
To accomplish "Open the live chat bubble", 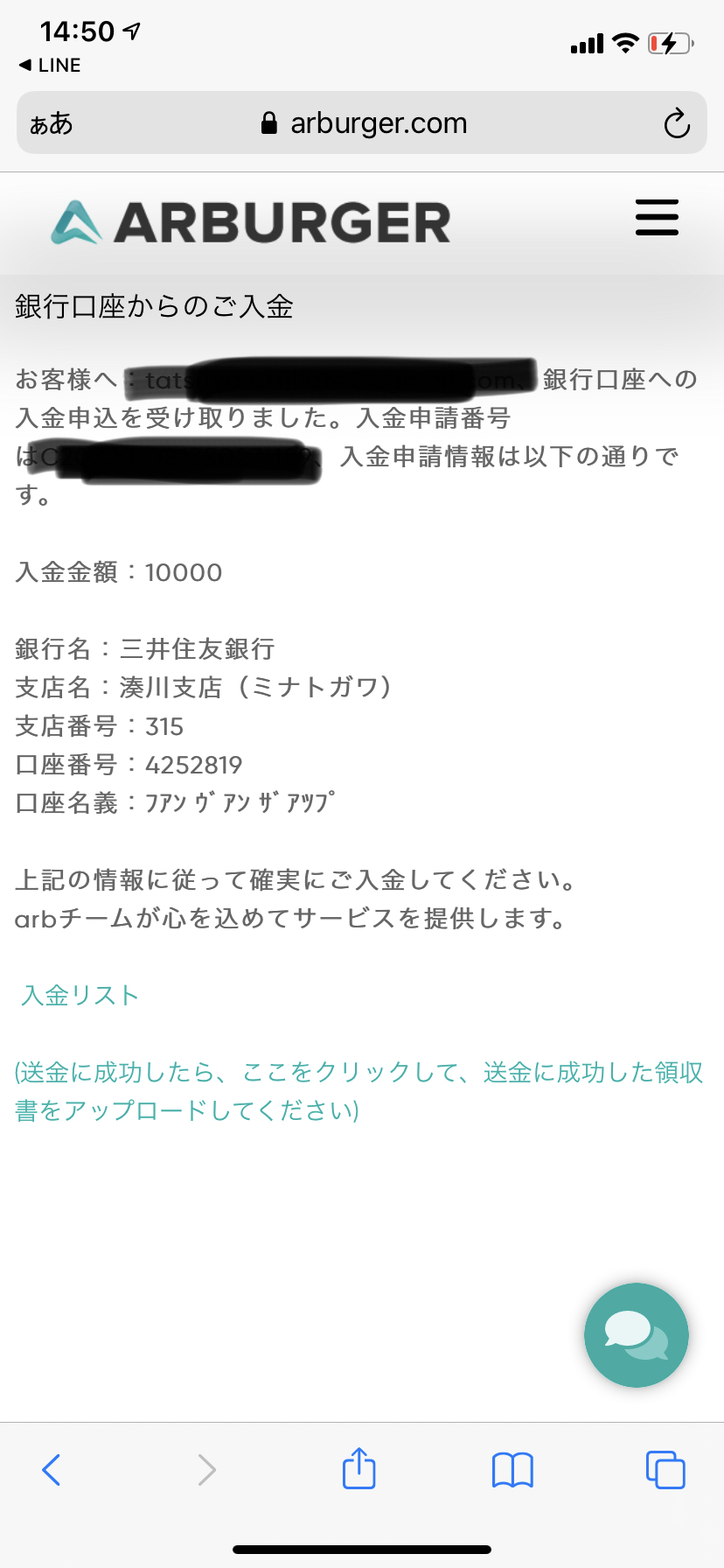I will [x=637, y=1335].
